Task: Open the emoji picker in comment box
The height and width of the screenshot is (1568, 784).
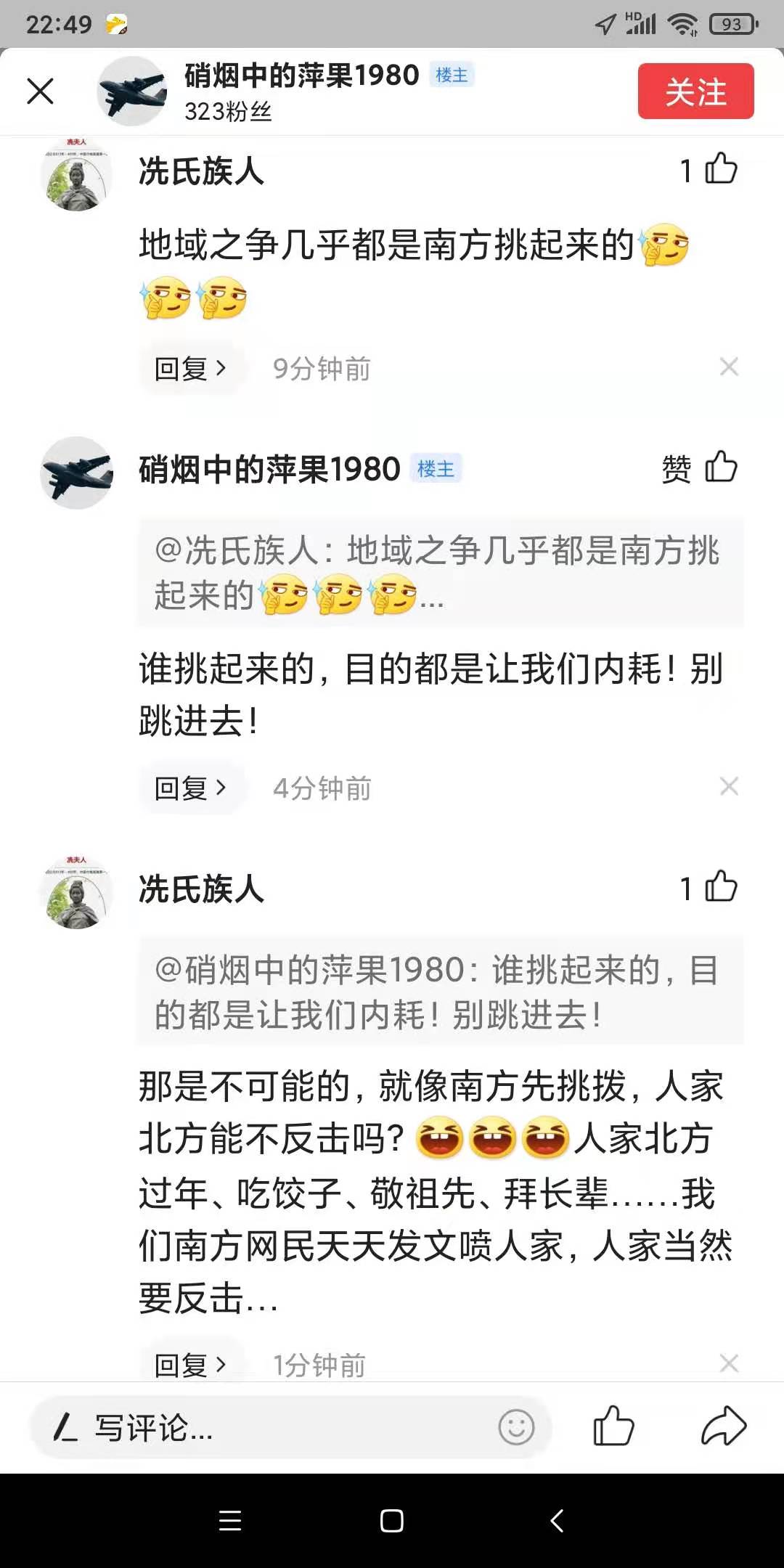Action: 516,1428
